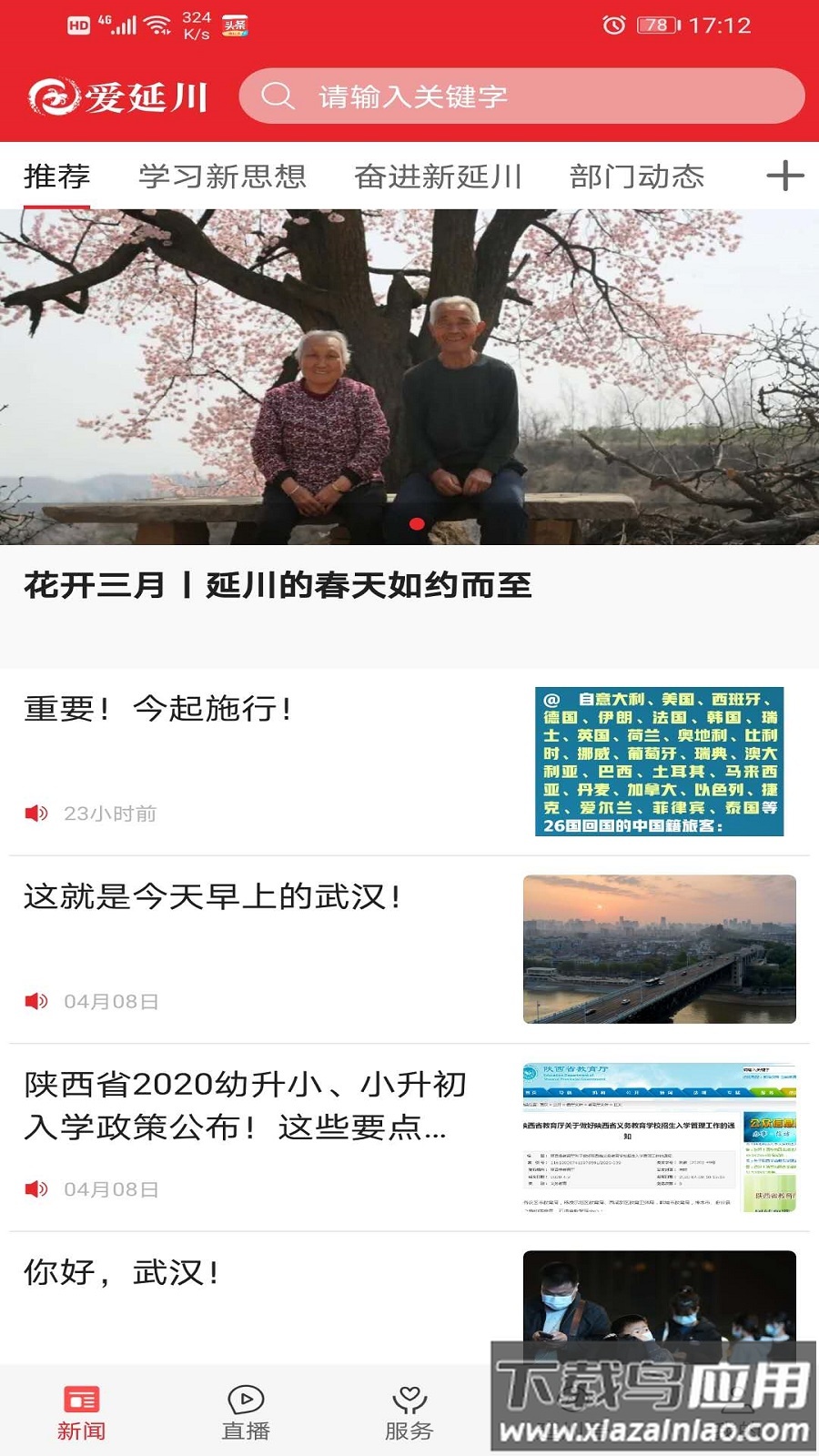Toggle speaker on the 陕西省2020 article
Viewport: 819px width, 1456px height.
[36, 1188]
